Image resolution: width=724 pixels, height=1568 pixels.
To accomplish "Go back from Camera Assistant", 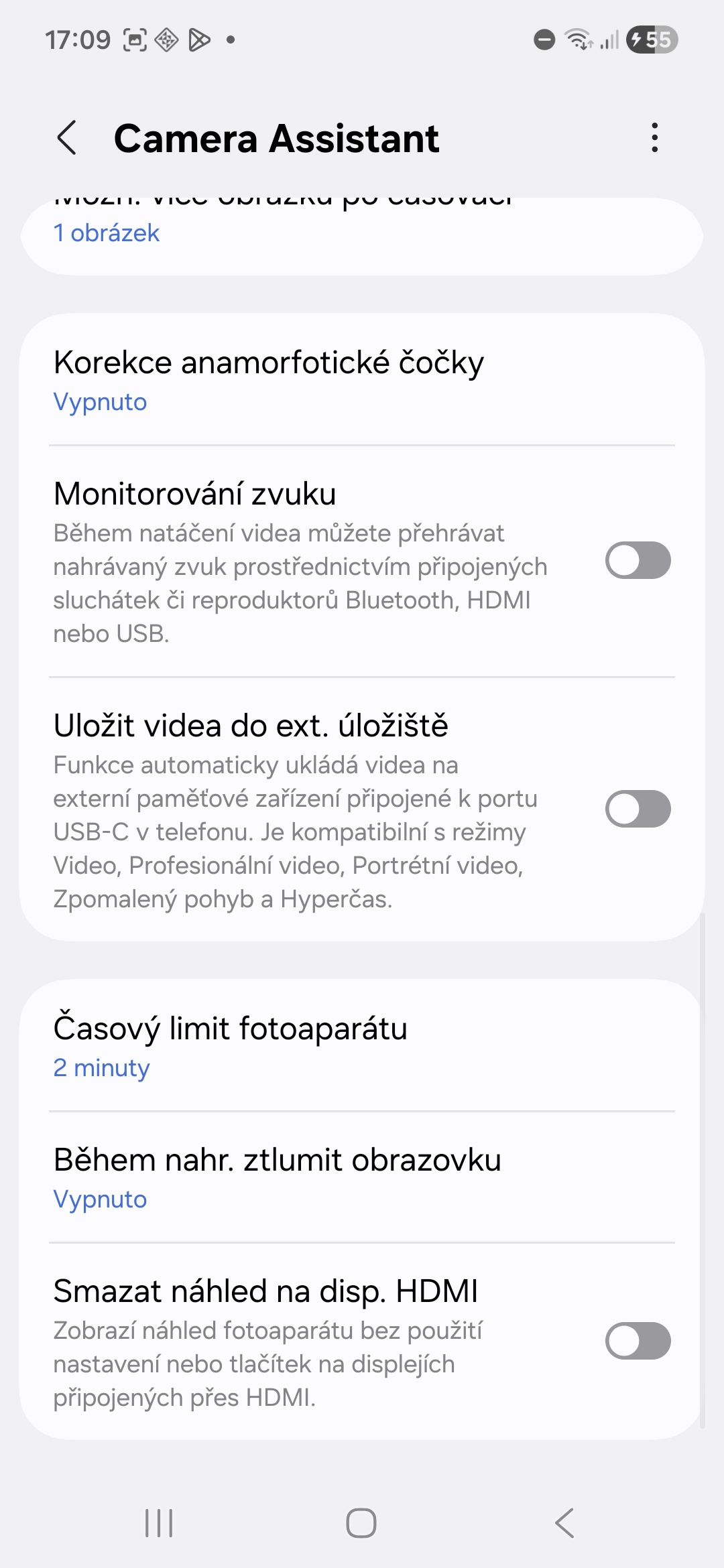I will coord(67,138).
